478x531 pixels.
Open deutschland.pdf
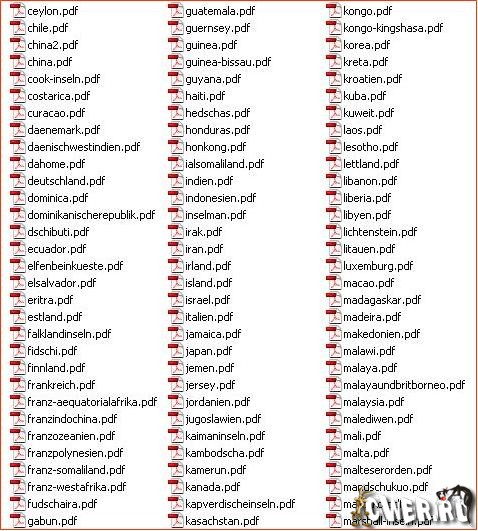[58, 181]
